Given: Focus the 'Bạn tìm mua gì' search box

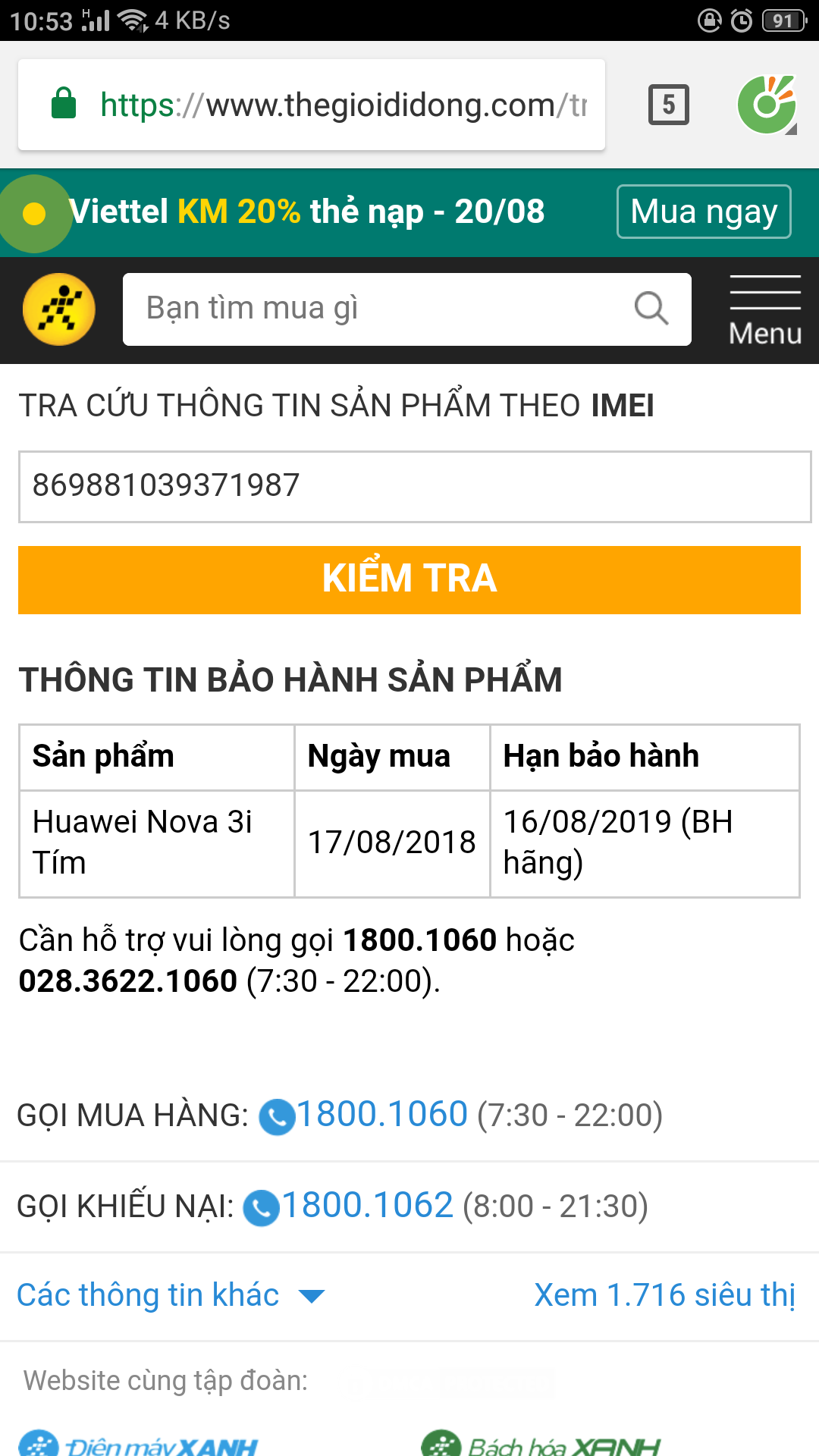Looking at the screenshot, I should 379,309.
